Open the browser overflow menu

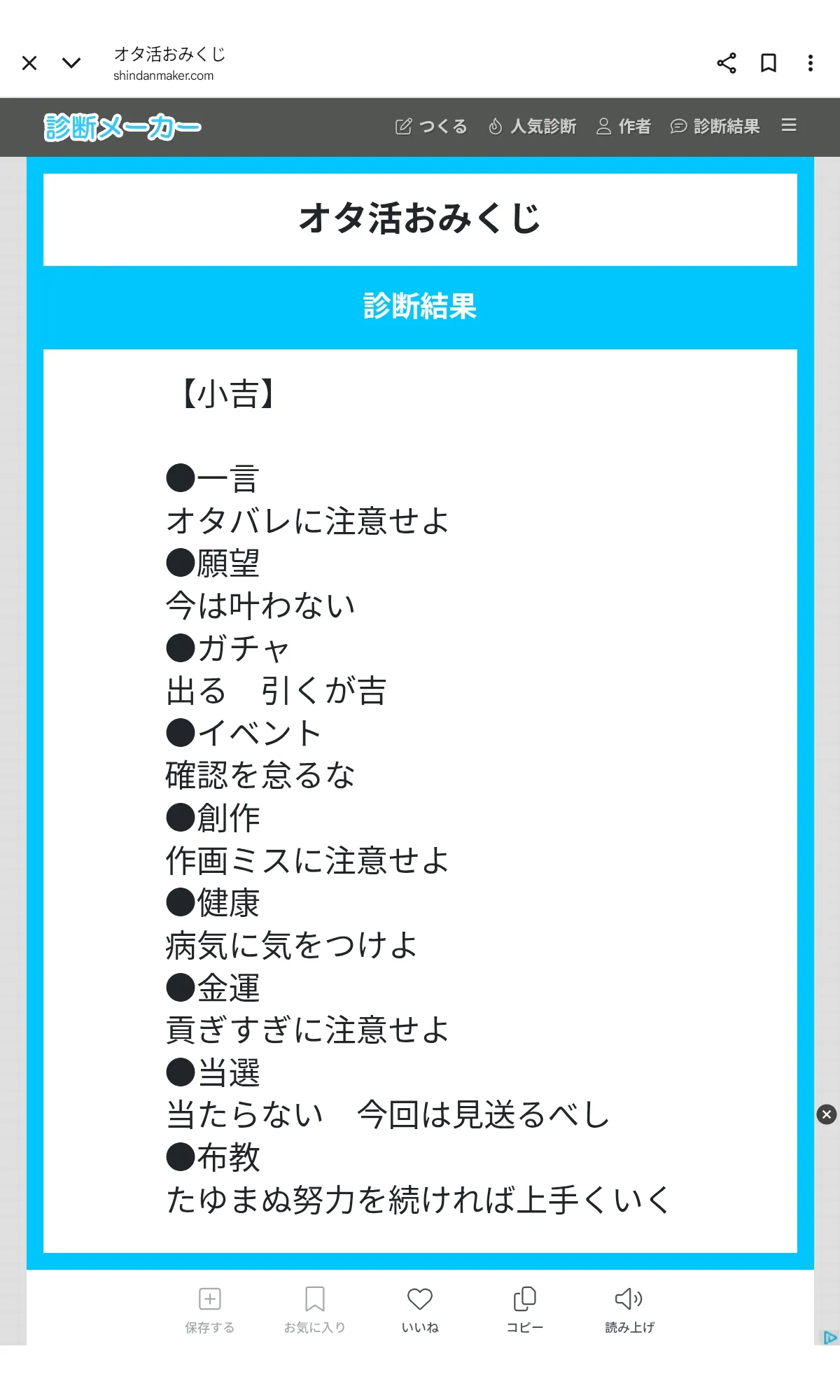coord(811,63)
